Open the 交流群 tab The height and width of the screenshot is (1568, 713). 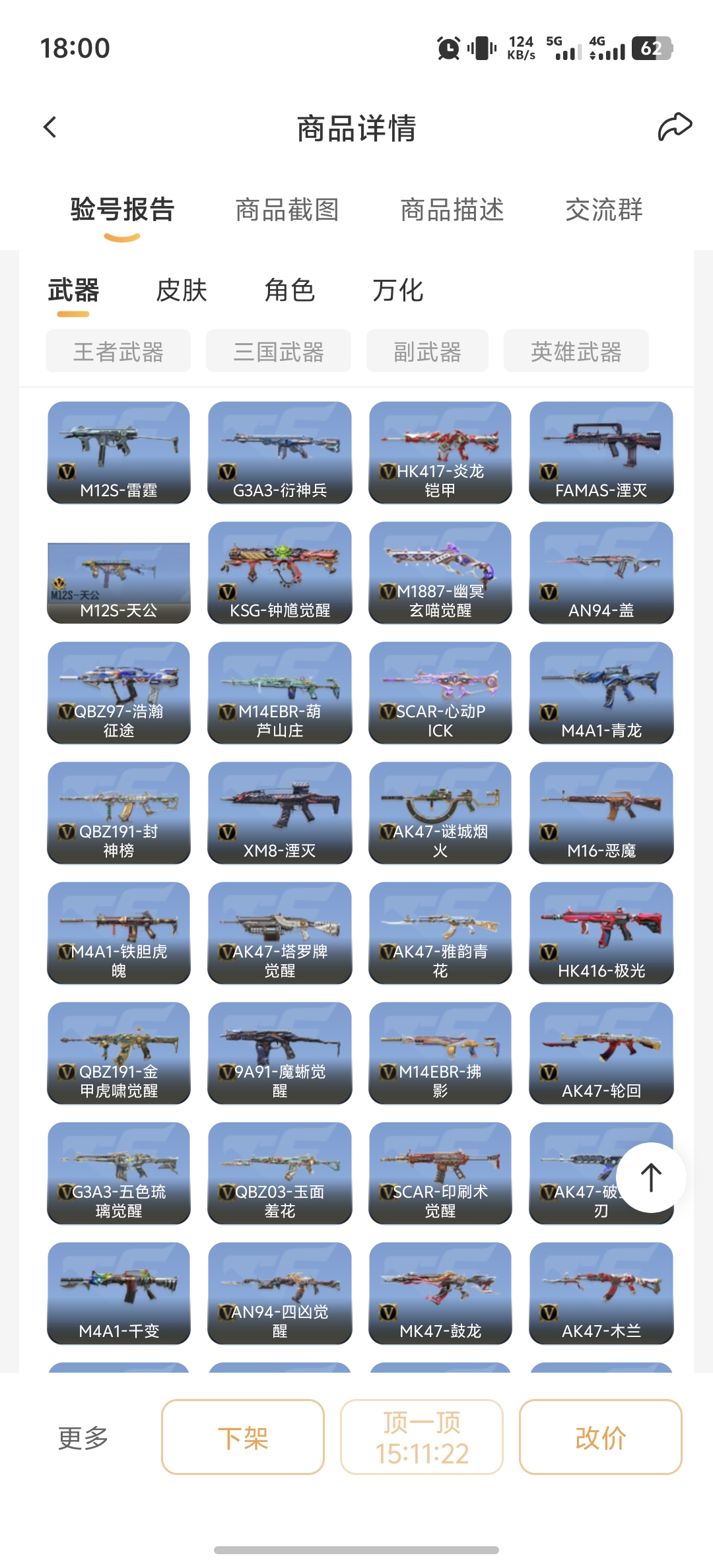603,210
